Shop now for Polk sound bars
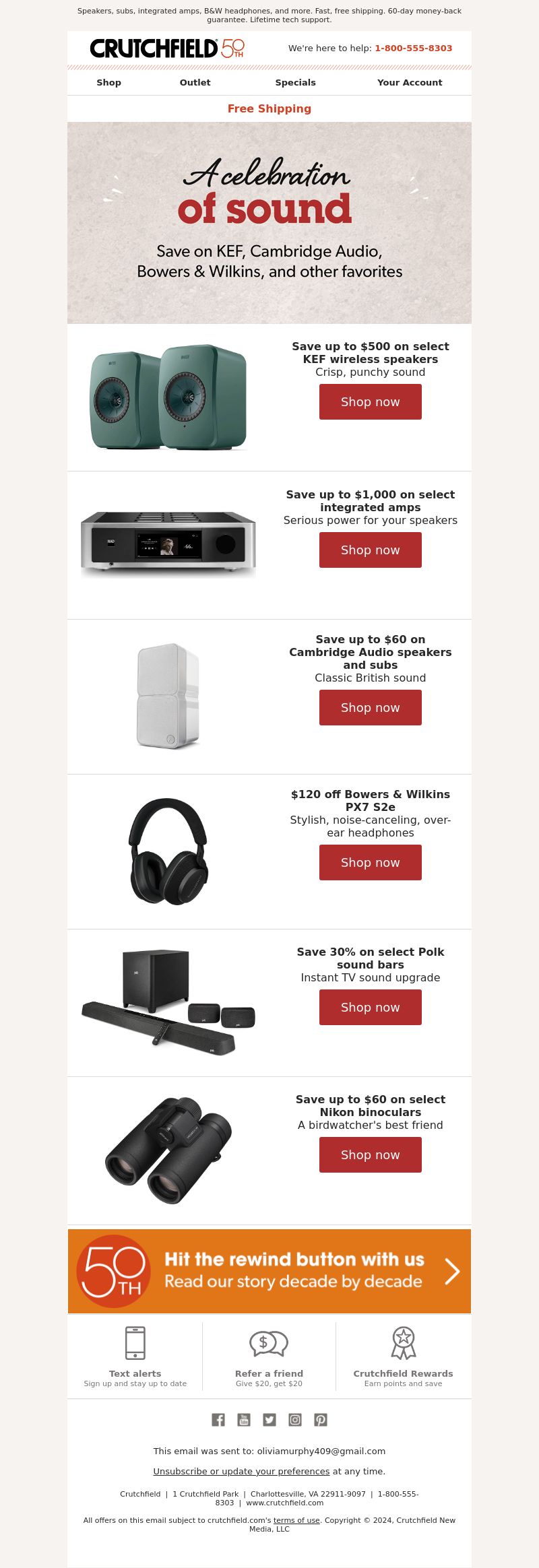Viewport: 539px width, 1568px height. pyautogui.click(x=370, y=1008)
